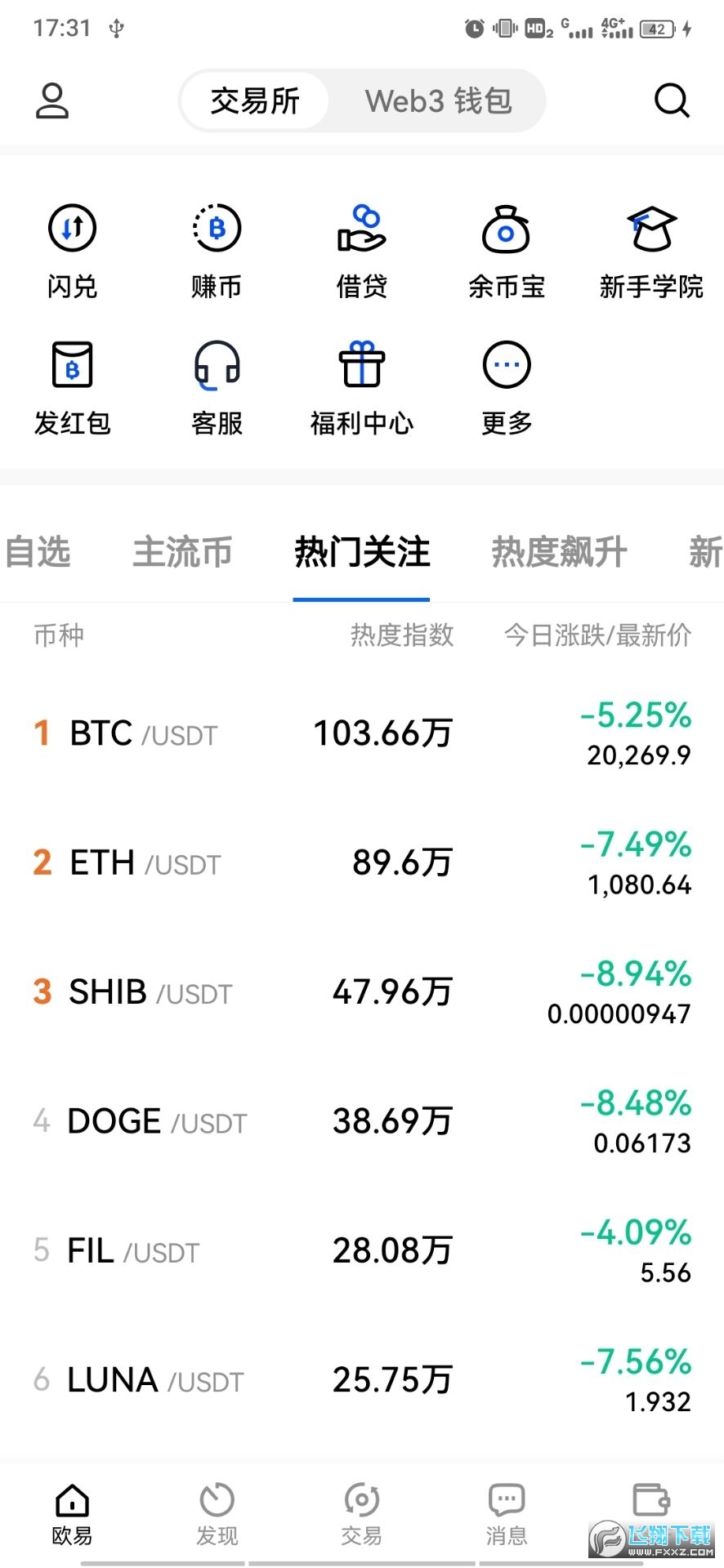Tap the 发红包 red packet icon
Viewport: 724px width, 1568px height.
71,385
